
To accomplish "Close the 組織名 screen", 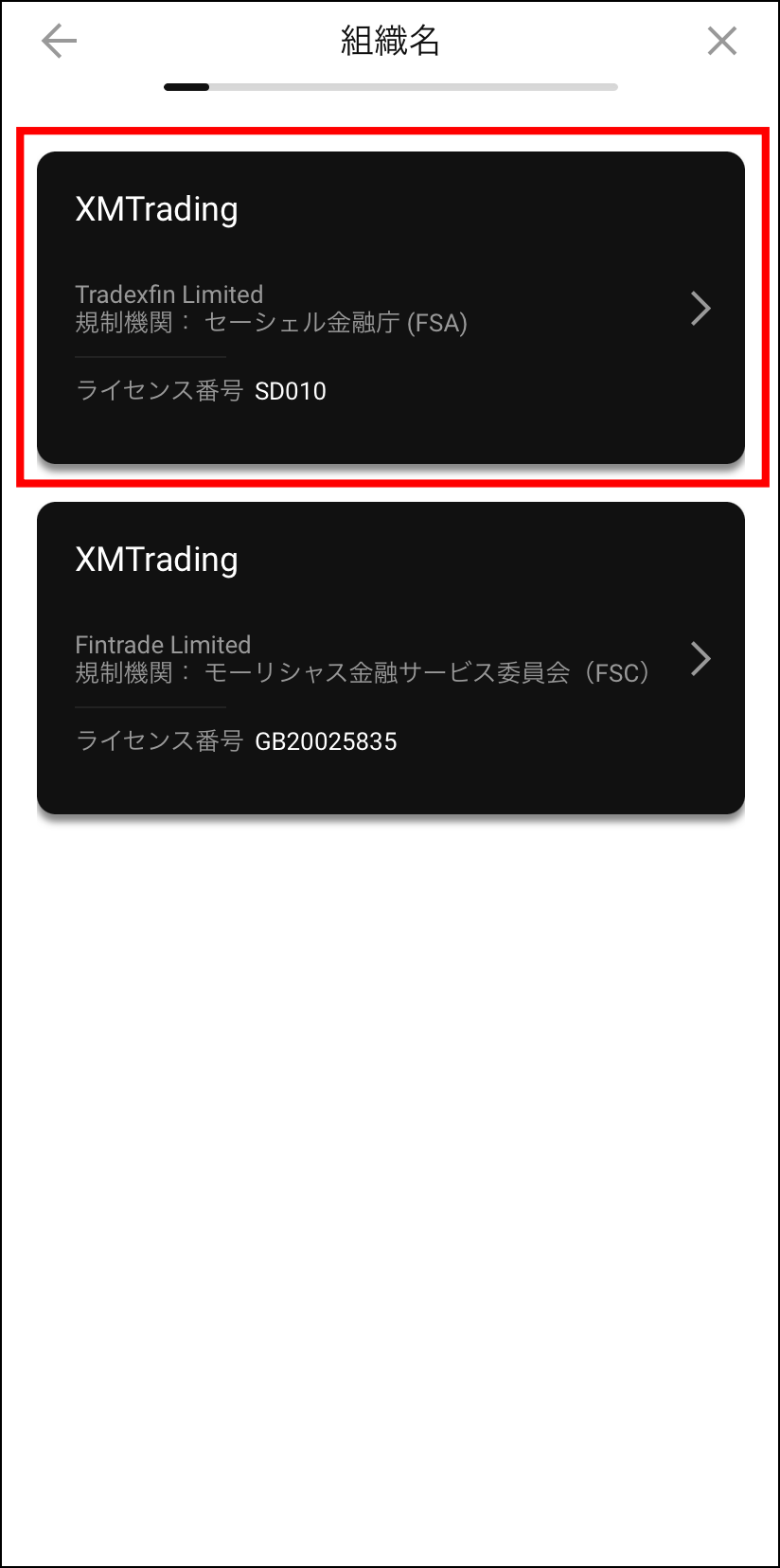I will coord(721,41).
